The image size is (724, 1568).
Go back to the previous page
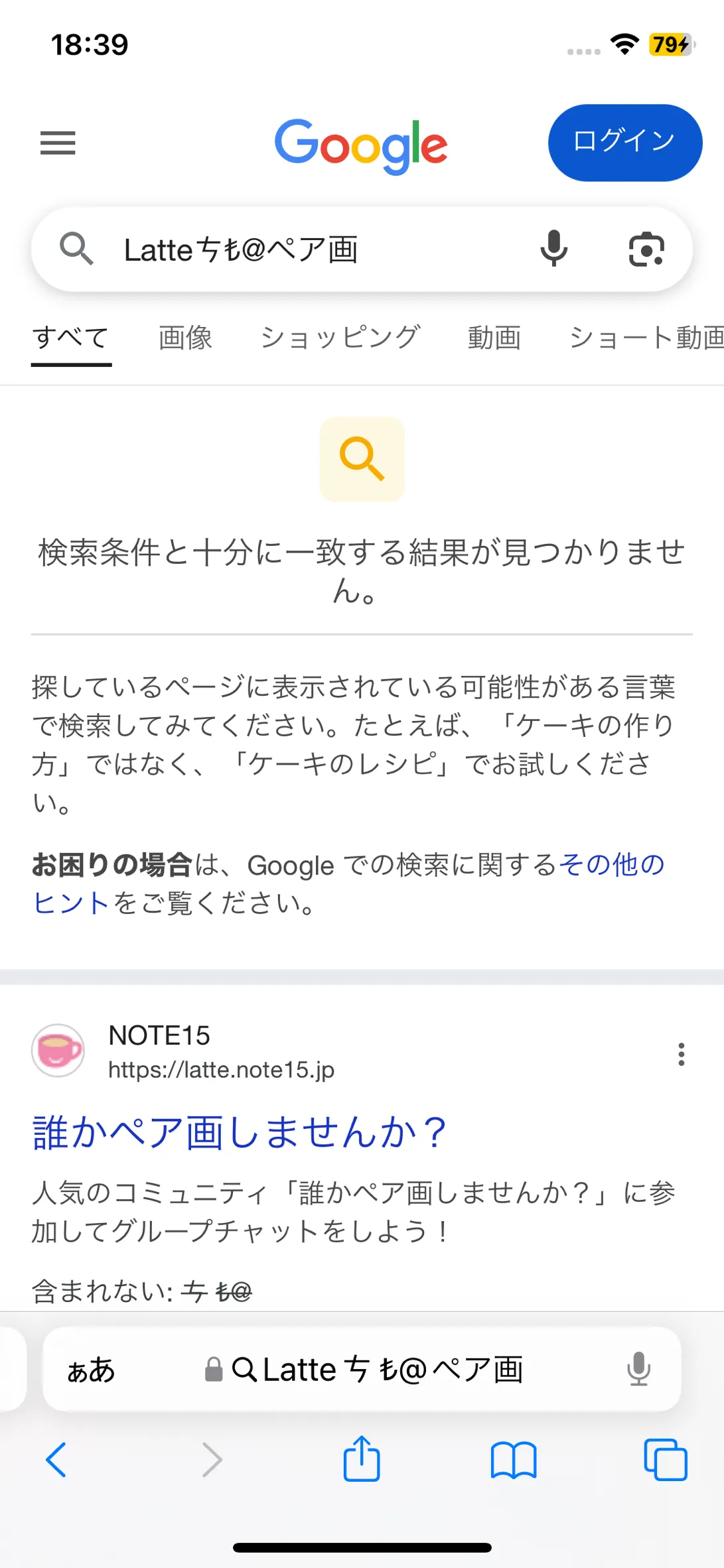(x=56, y=1460)
